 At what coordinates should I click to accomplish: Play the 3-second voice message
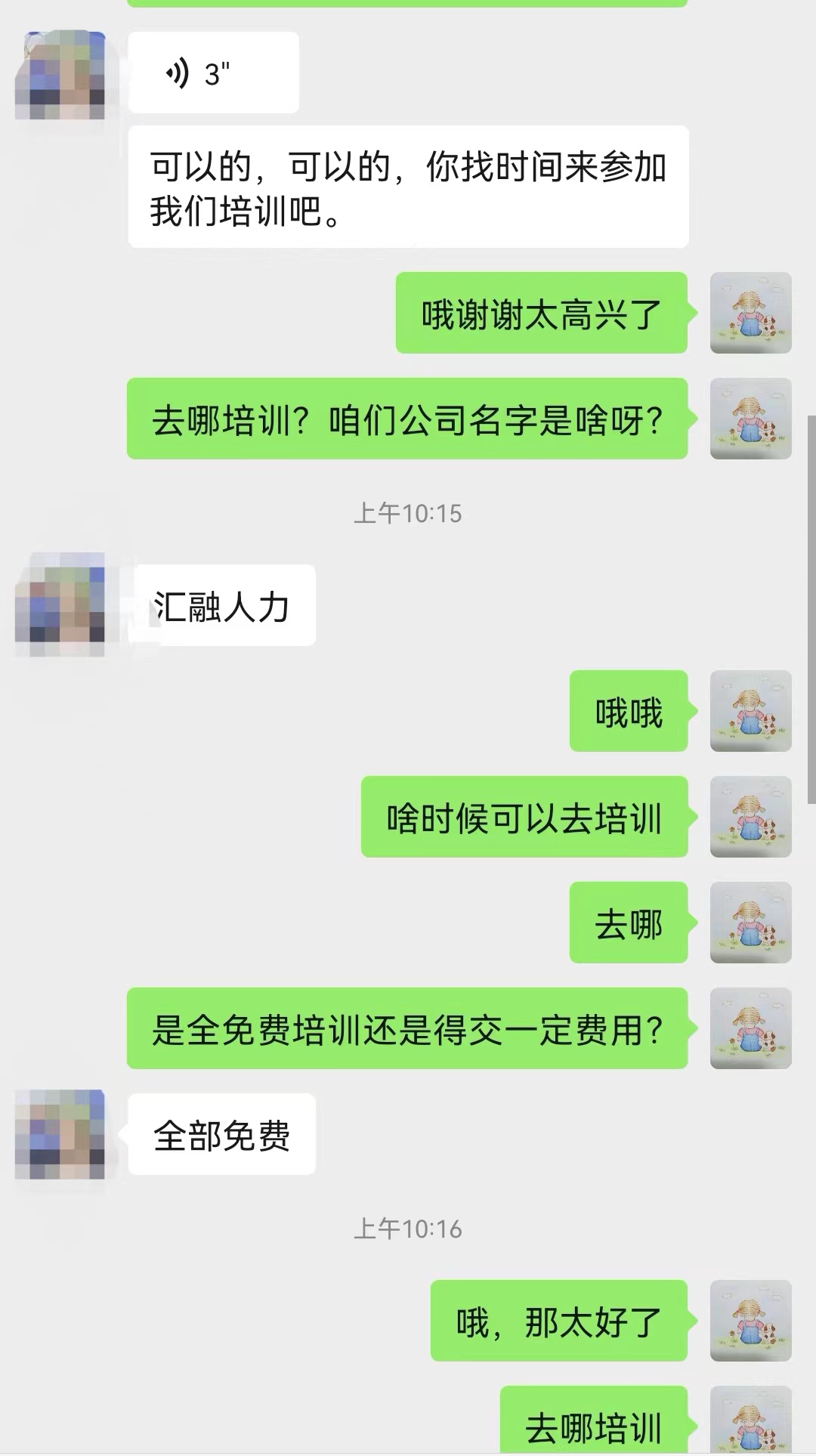(x=213, y=73)
